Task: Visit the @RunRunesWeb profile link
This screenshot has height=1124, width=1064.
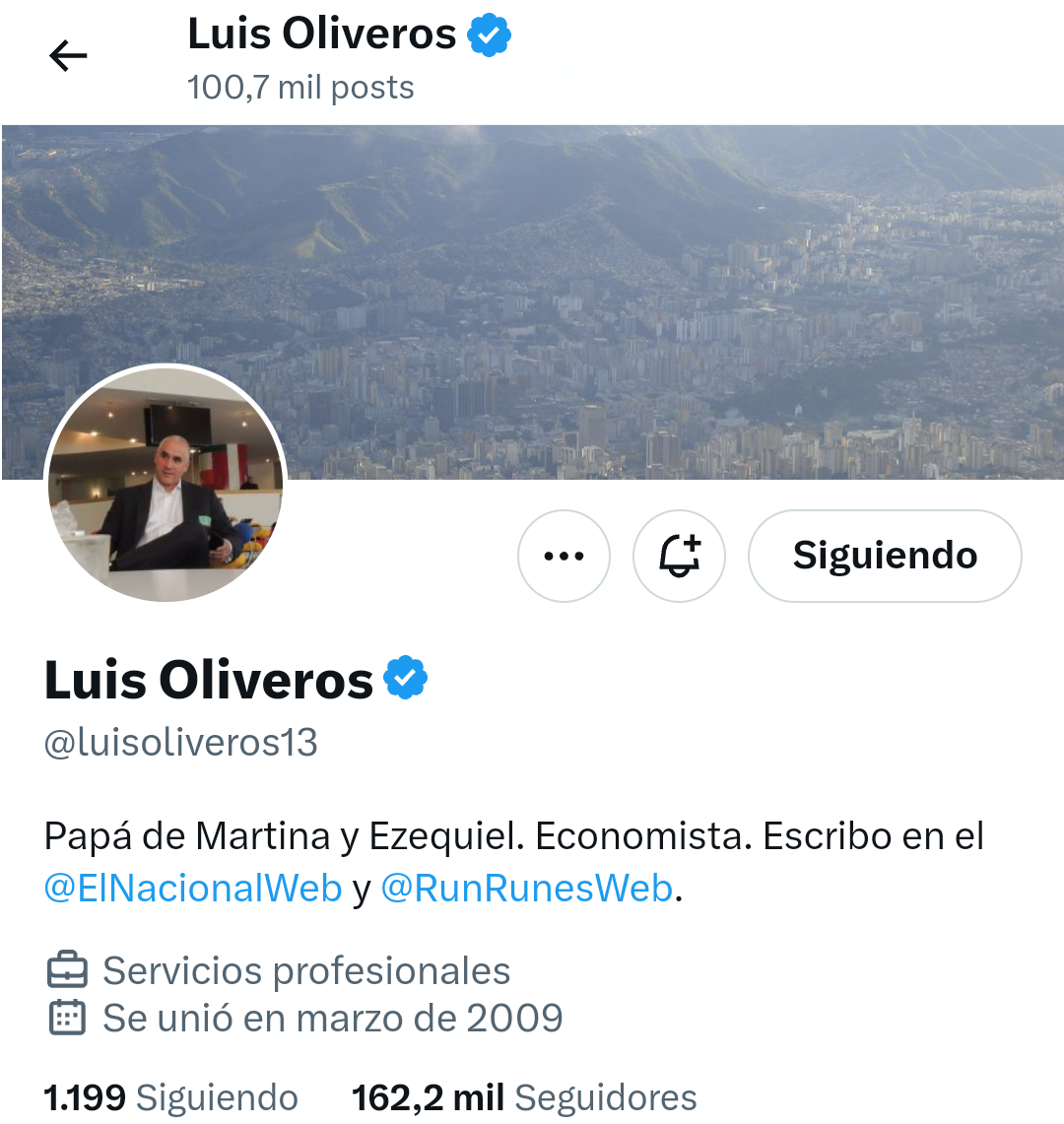Action: [527, 889]
